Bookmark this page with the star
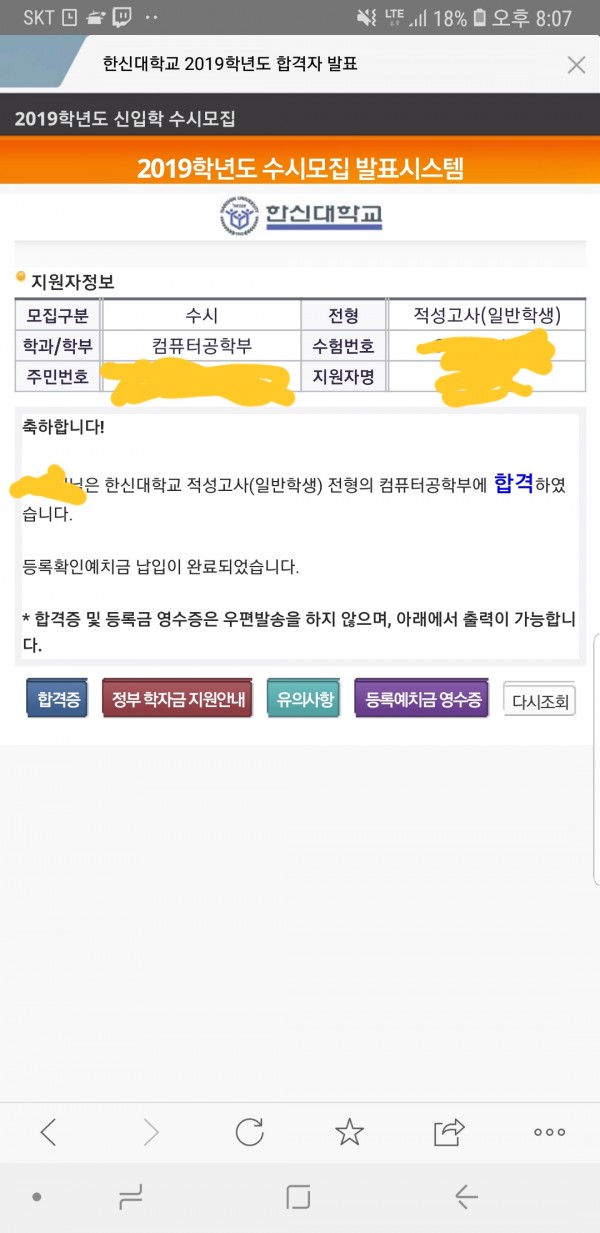 tap(349, 1132)
